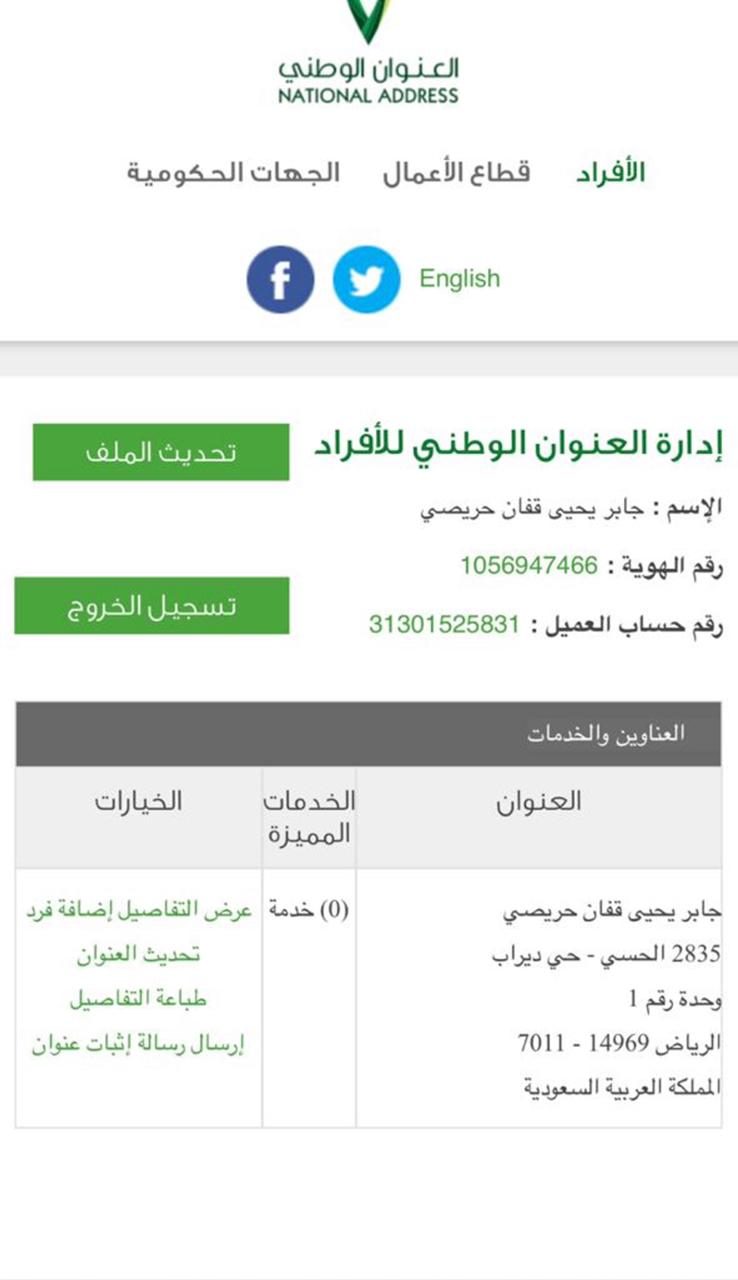Open the Facebook page icon
The height and width of the screenshot is (1280, 738).
click(280, 280)
